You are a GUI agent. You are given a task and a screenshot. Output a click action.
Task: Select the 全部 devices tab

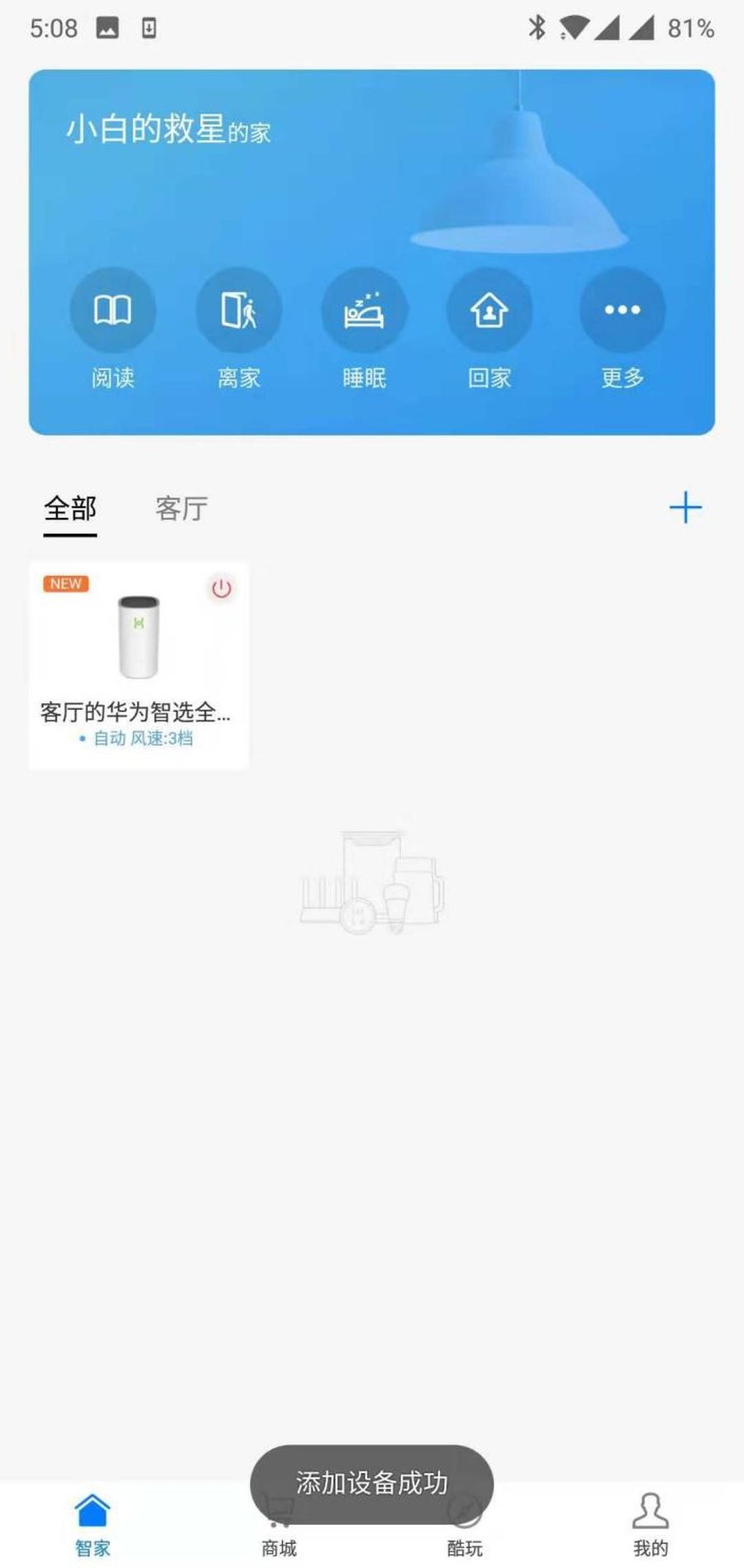point(70,508)
